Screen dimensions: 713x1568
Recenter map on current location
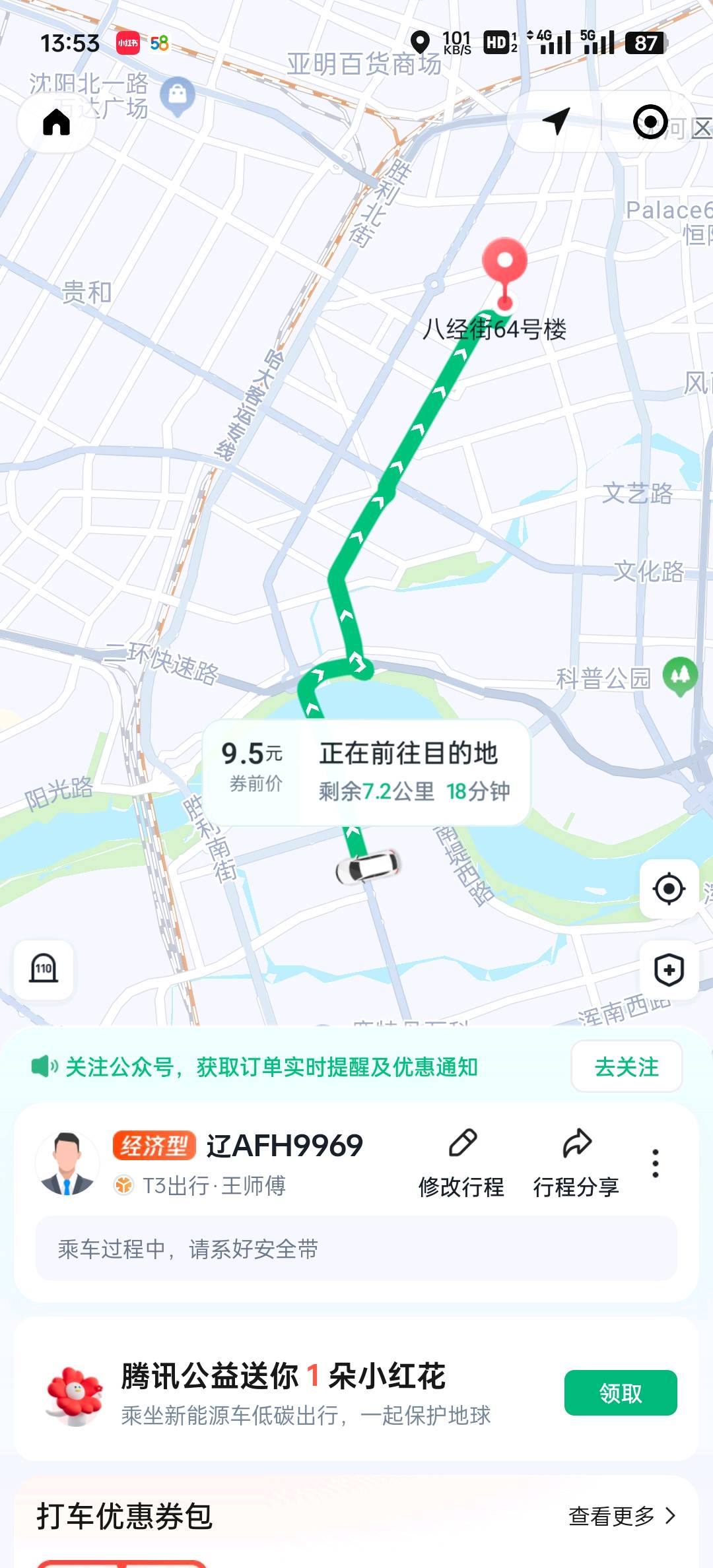pyautogui.click(x=669, y=888)
